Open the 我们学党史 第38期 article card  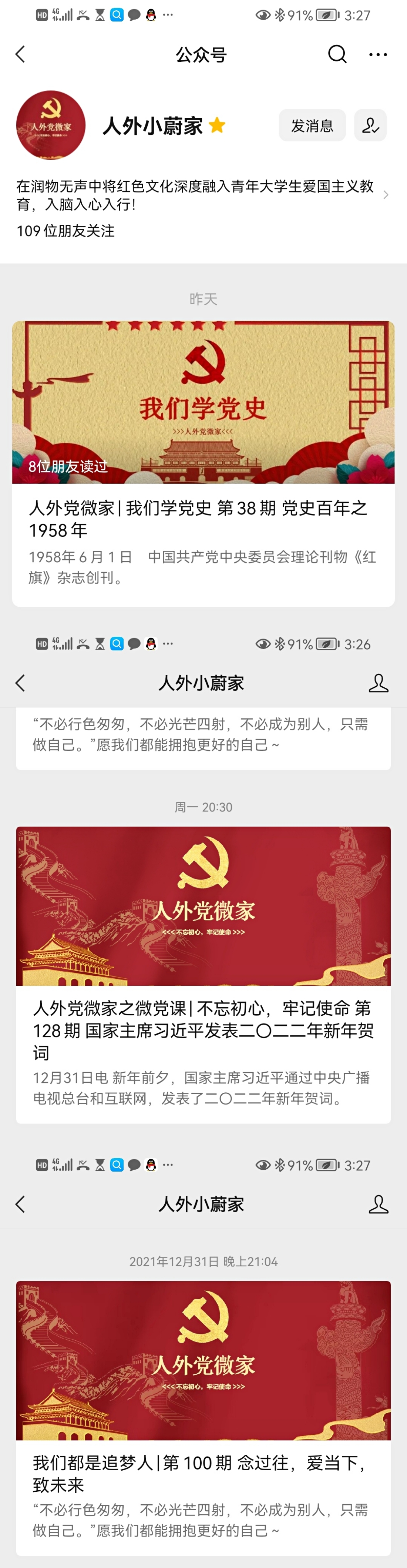click(203, 463)
